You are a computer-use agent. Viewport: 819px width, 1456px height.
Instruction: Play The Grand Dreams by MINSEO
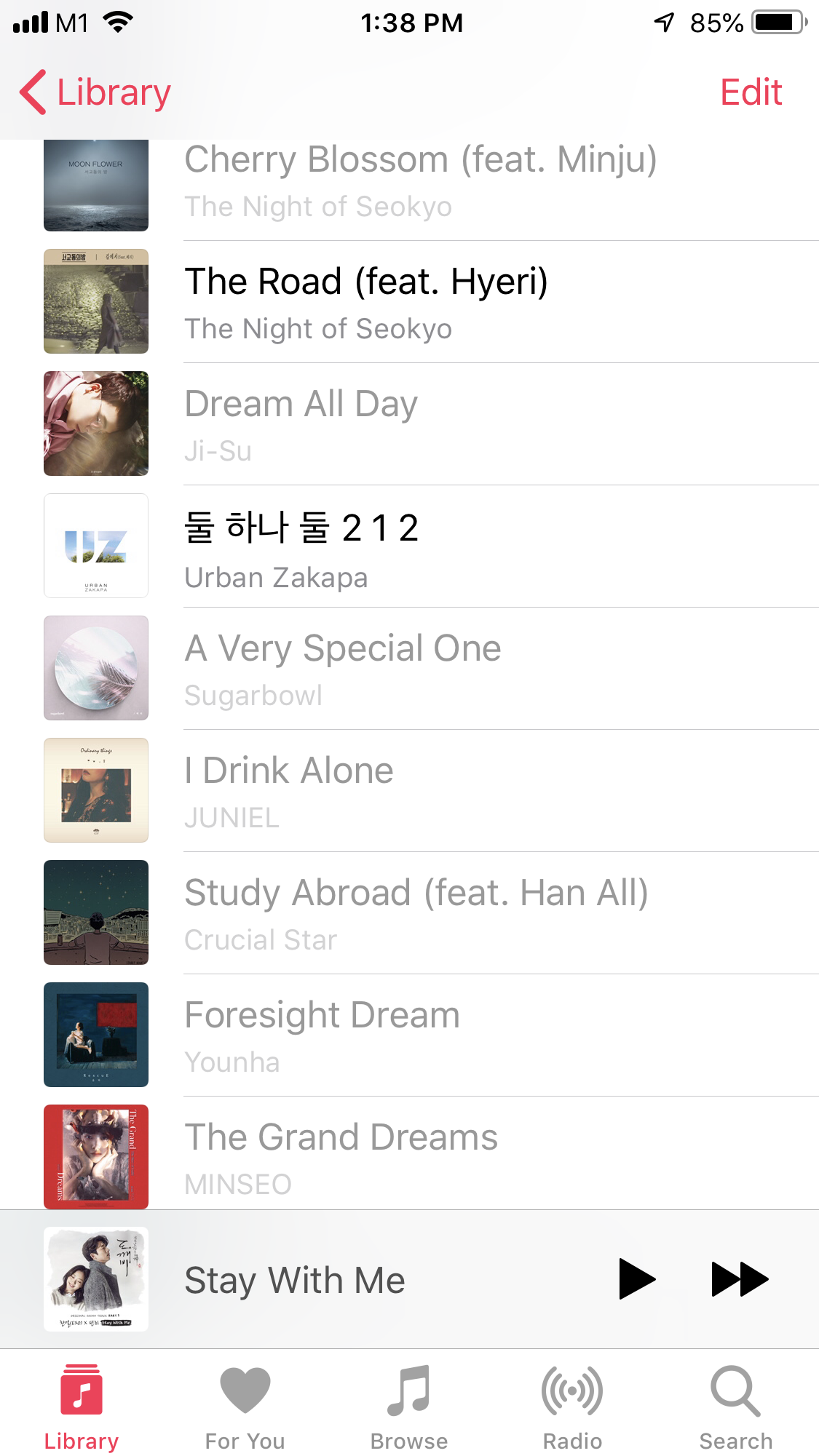pyautogui.click(x=341, y=1157)
